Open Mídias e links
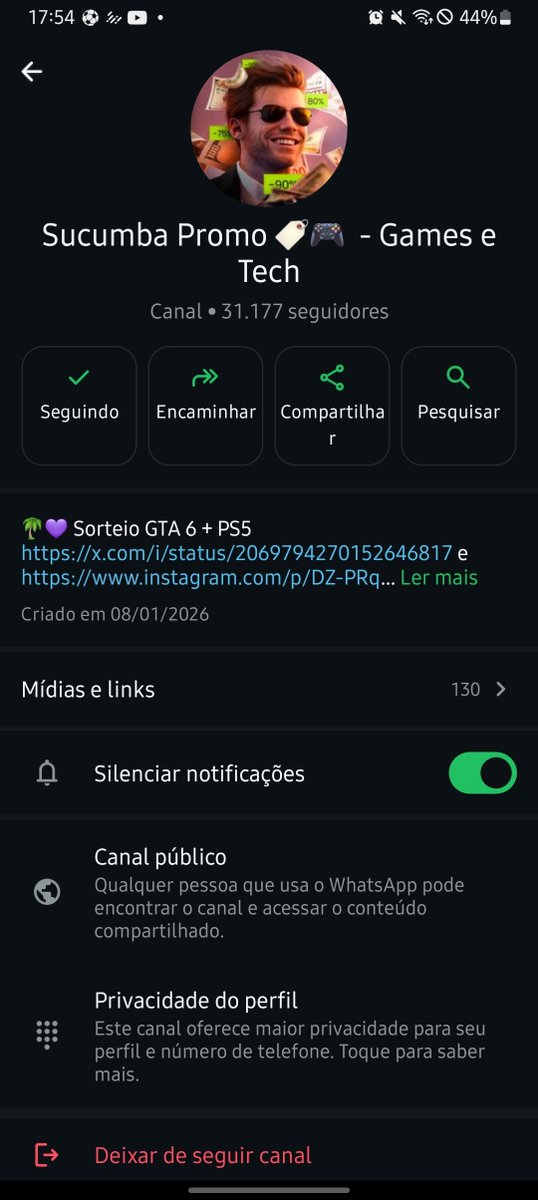The height and width of the screenshot is (1200, 538). tap(269, 689)
